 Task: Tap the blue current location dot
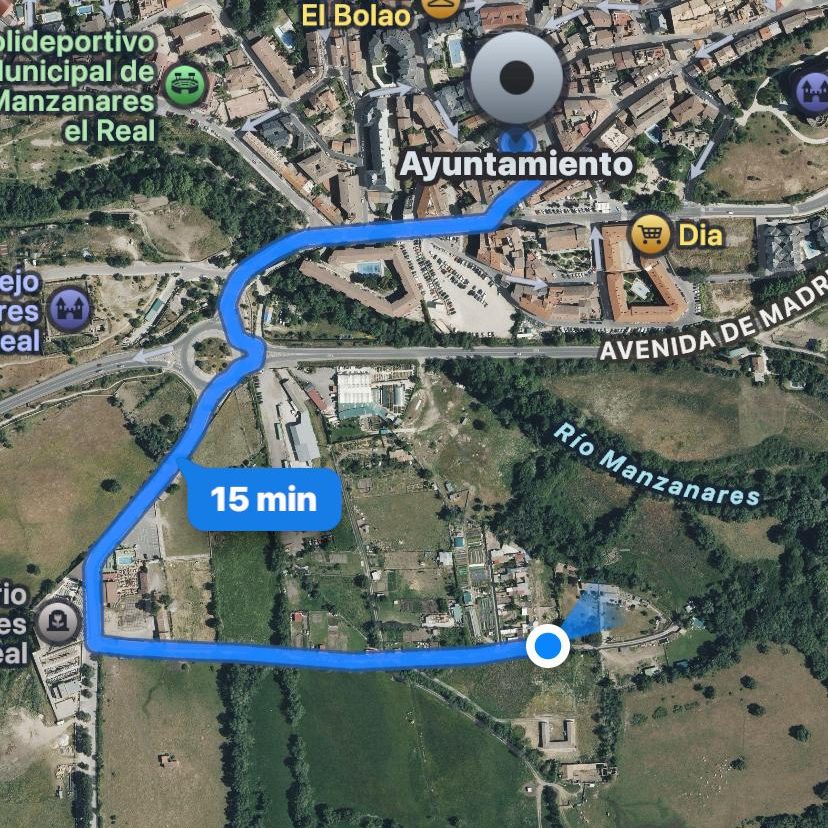(547, 646)
